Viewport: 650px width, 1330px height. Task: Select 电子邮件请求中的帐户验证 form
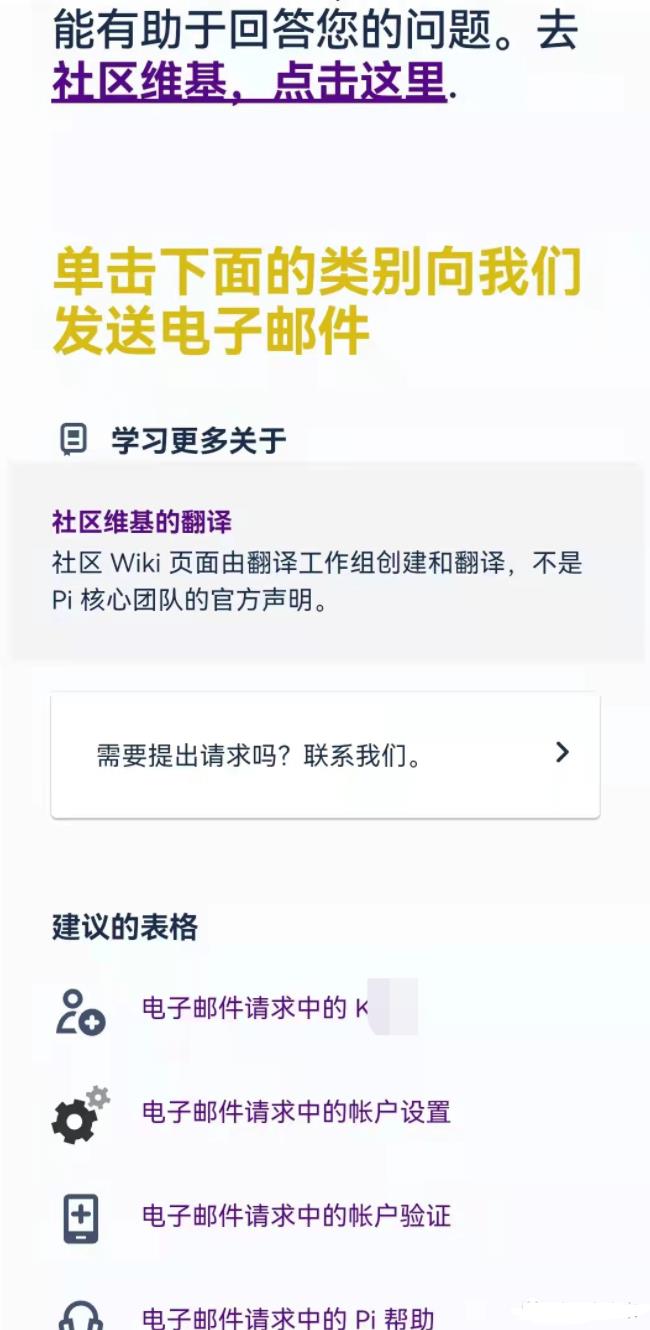click(296, 1216)
